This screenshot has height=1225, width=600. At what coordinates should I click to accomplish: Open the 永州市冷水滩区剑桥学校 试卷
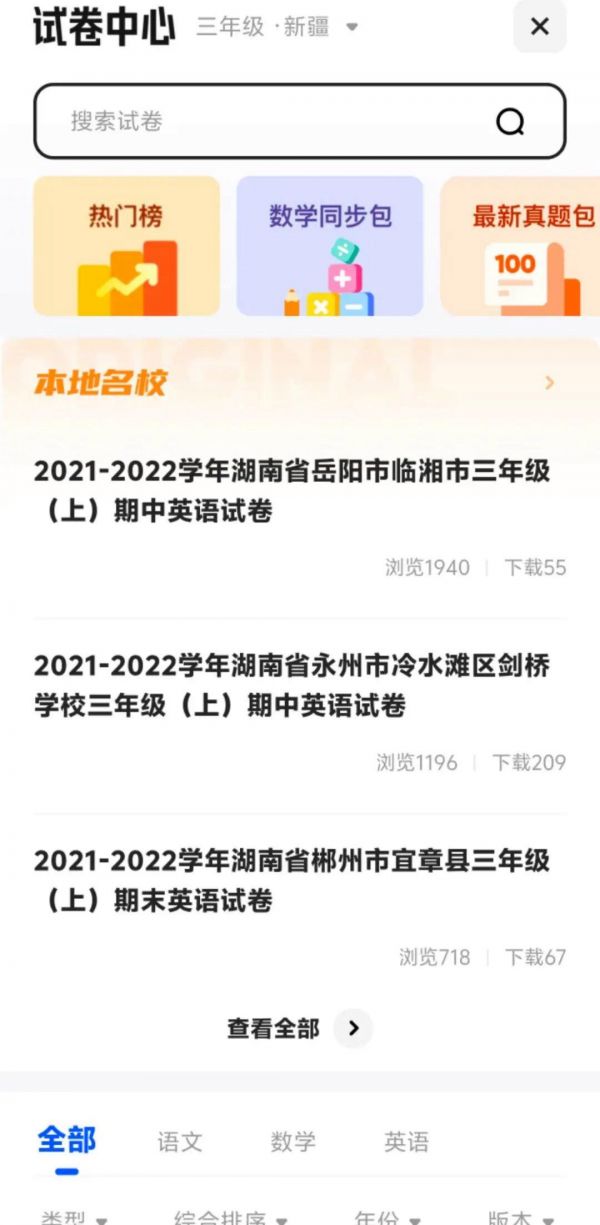292,686
